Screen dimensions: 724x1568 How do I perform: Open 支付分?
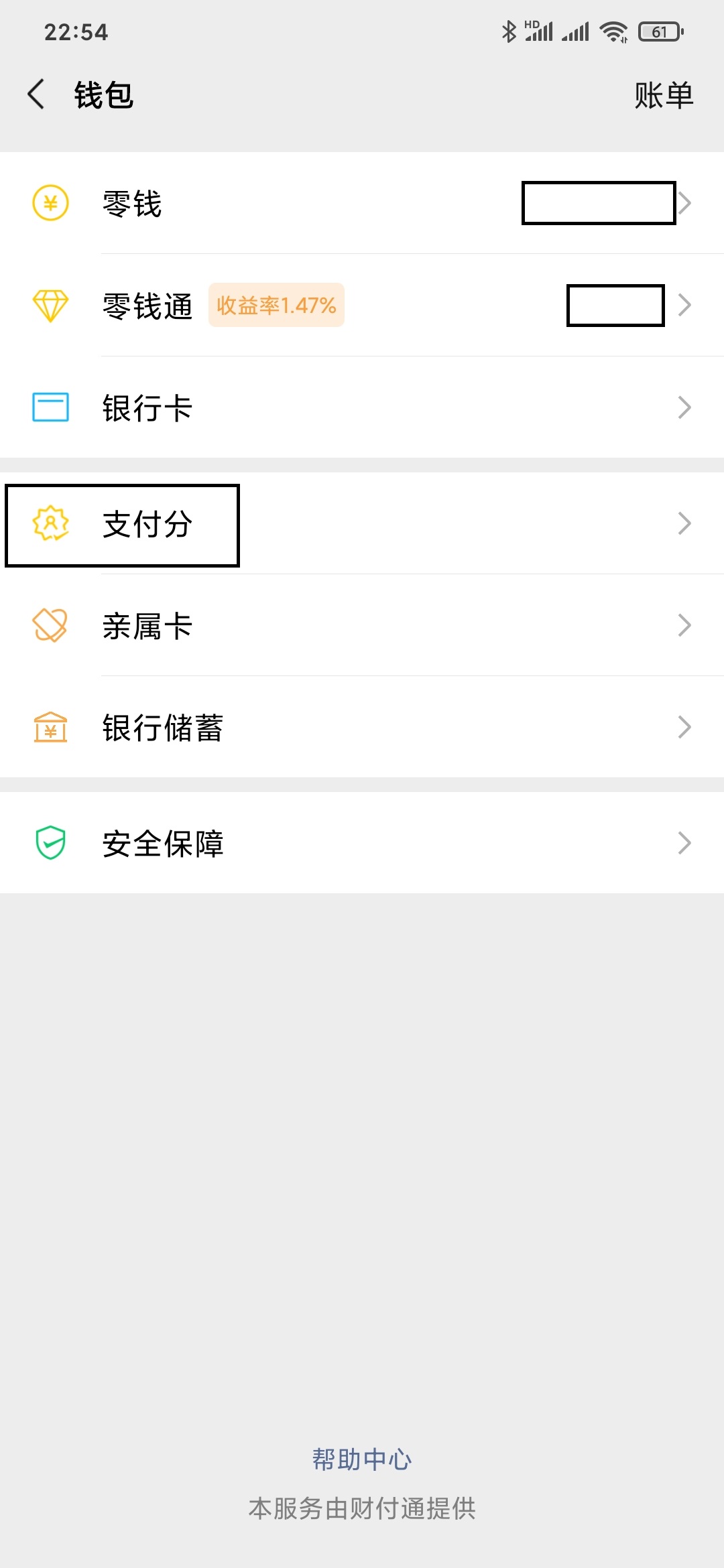pyautogui.click(x=362, y=523)
